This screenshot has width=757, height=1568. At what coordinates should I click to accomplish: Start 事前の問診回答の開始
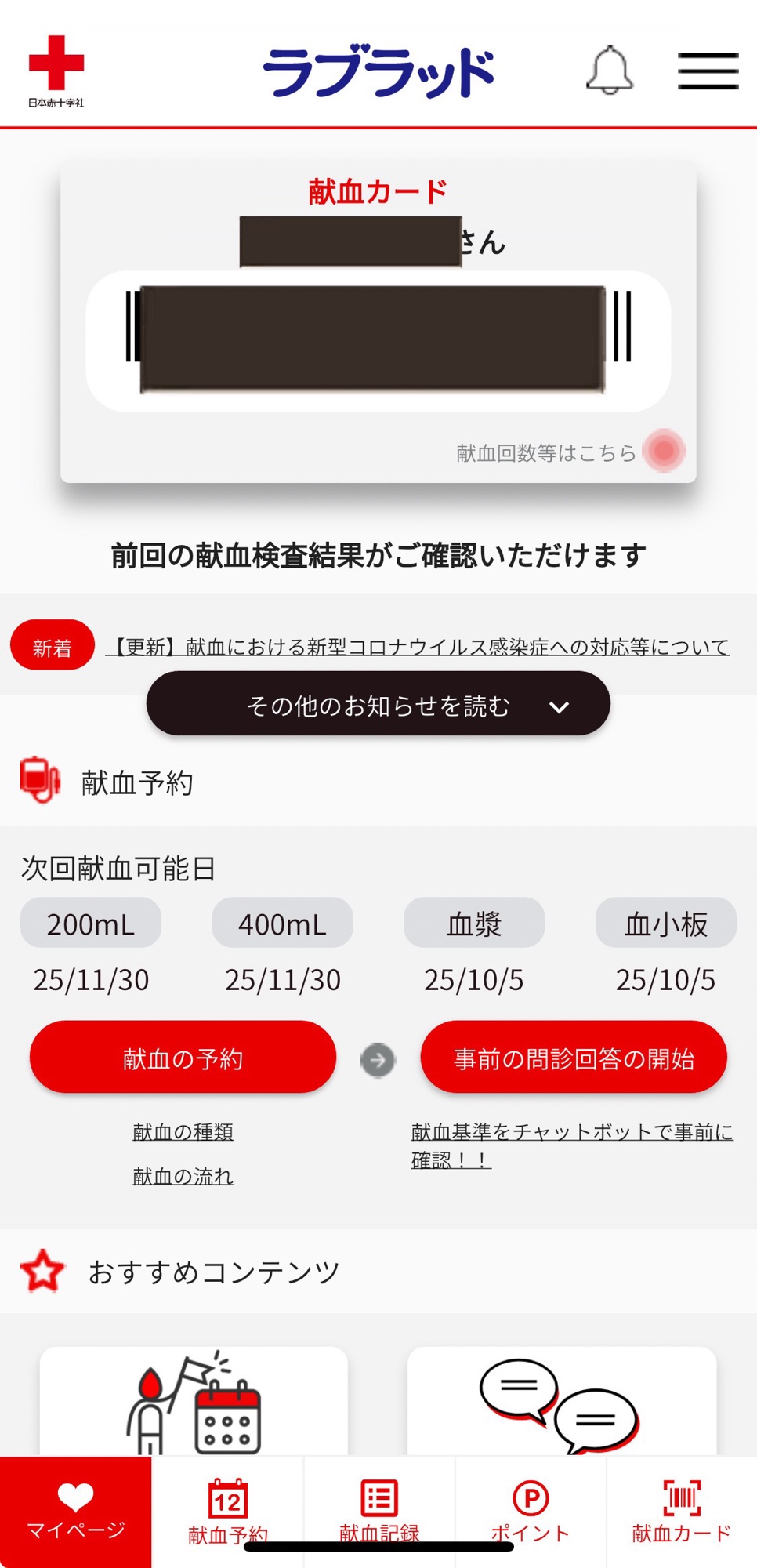[x=573, y=1058]
